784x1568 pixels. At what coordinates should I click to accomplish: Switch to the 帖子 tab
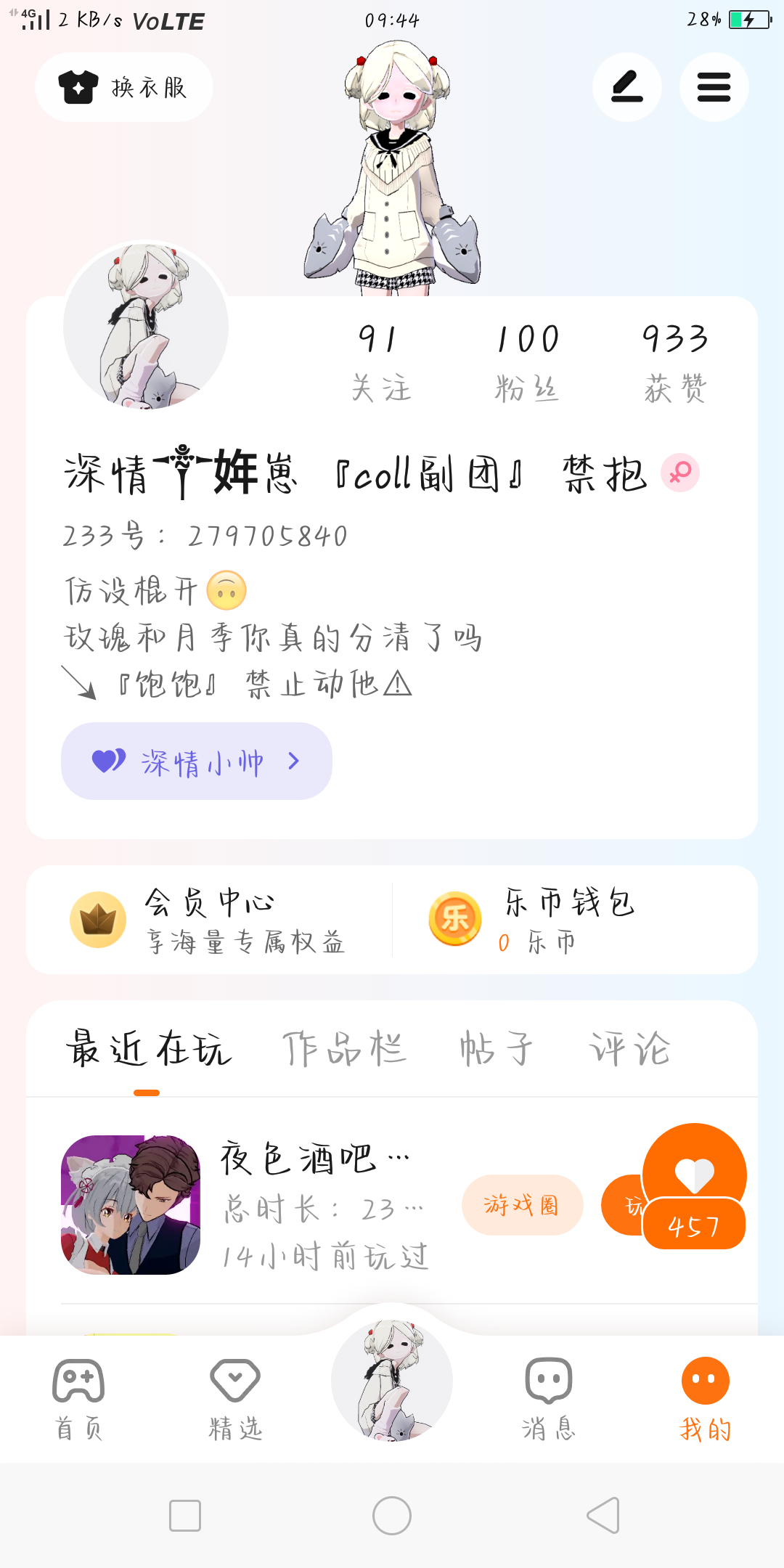click(x=497, y=1049)
